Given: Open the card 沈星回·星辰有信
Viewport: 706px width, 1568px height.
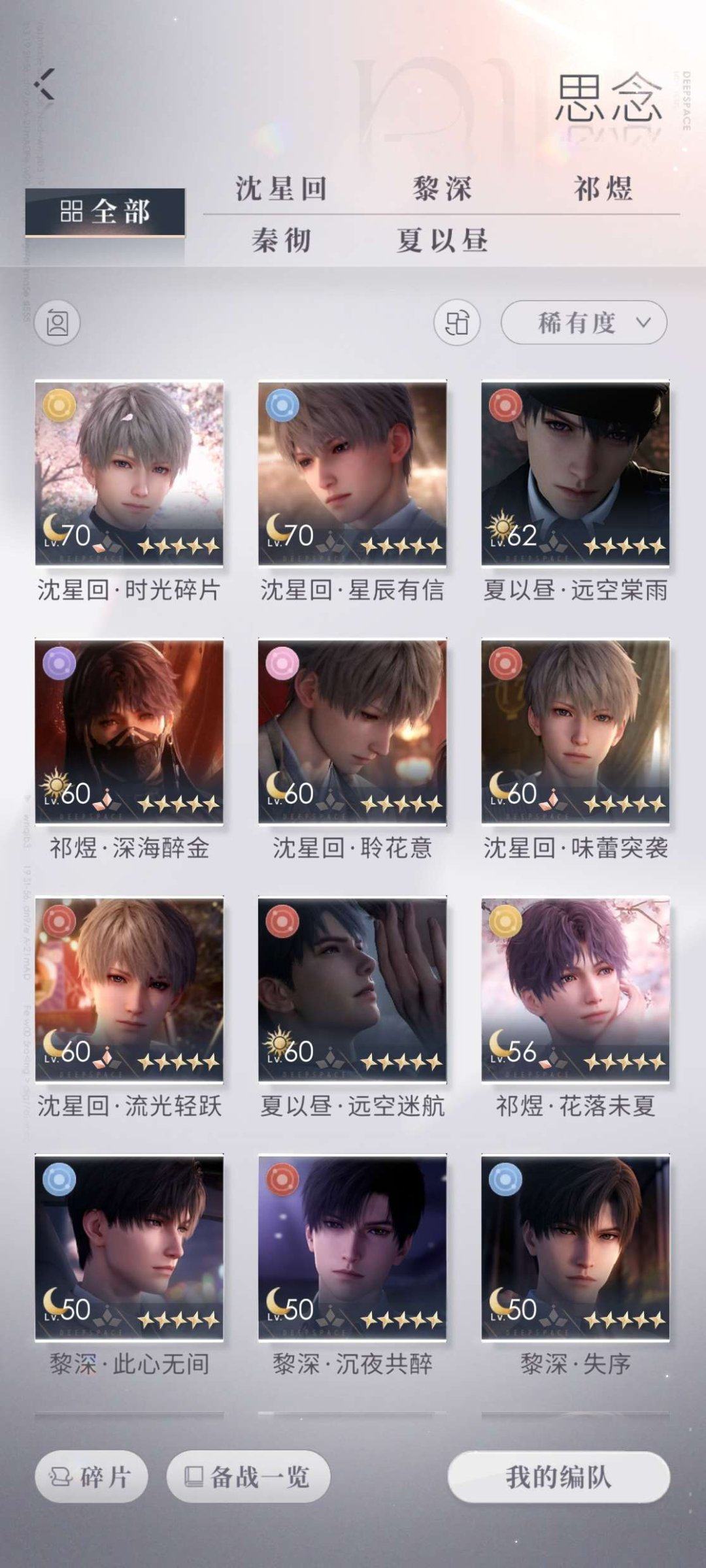Looking at the screenshot, I should pos(352,474).
